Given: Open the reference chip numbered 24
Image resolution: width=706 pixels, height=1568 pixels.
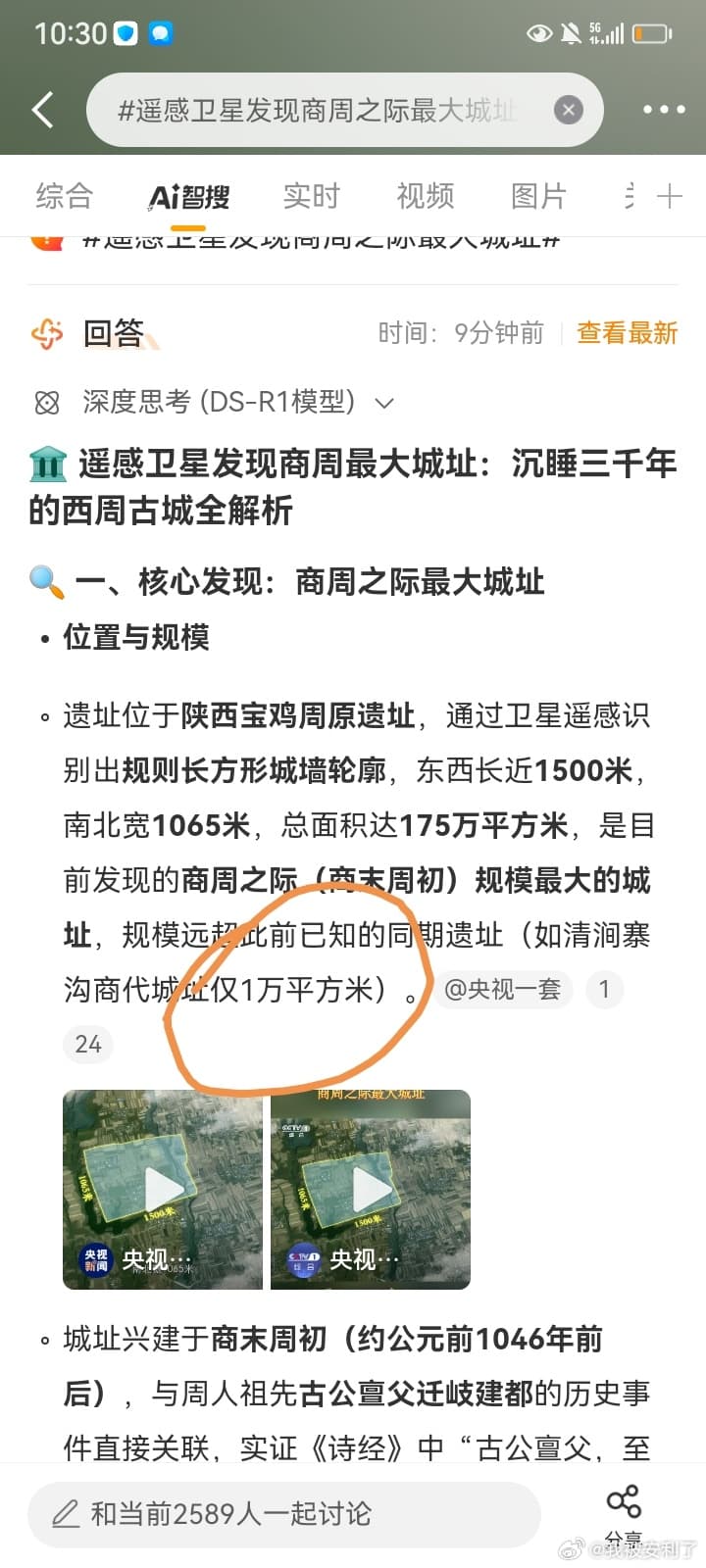Looking at the screenshot, I should tap(88, 1044).
